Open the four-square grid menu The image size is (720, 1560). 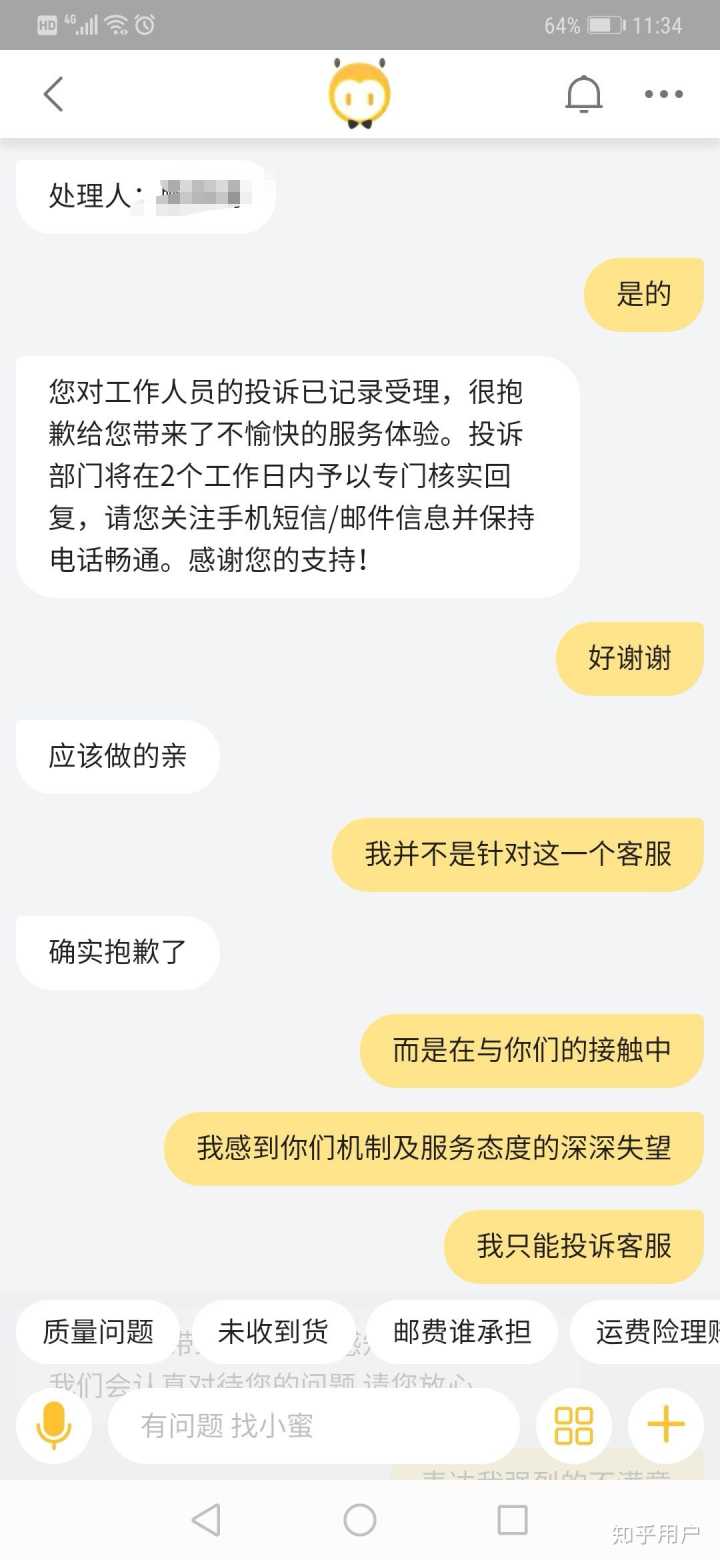point(574,1425)
